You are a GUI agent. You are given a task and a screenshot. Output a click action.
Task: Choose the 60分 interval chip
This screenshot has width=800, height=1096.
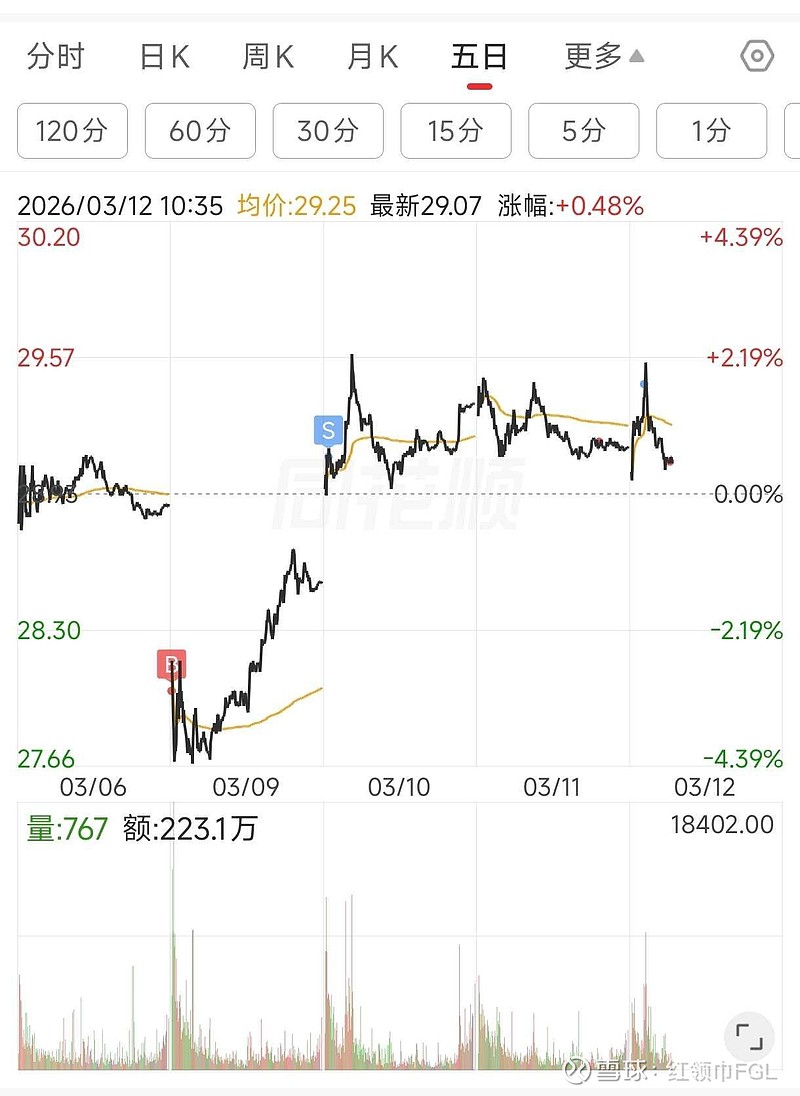(x=201, y=131)
